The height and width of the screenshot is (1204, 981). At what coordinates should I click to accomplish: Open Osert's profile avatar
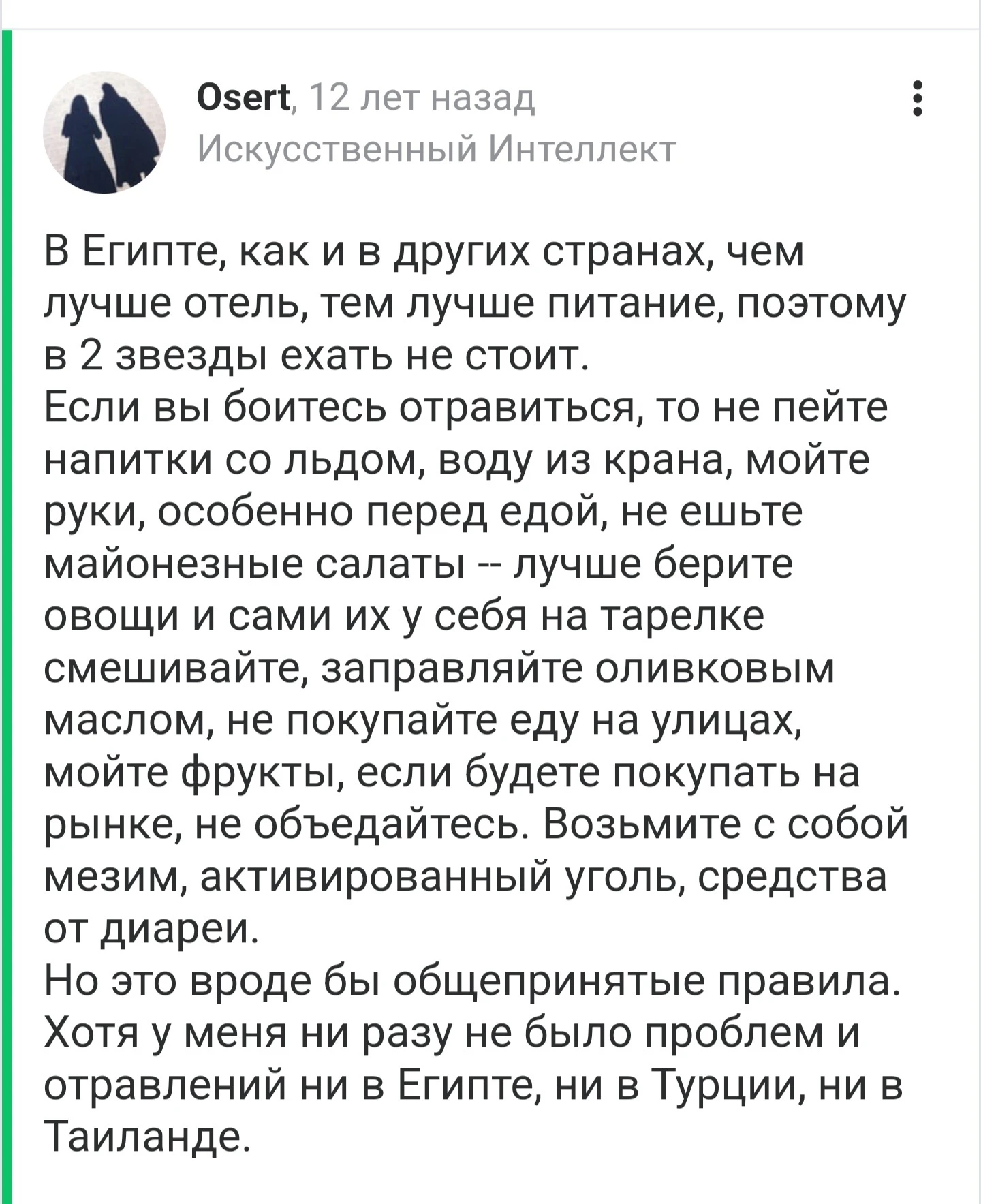[104, 132]
